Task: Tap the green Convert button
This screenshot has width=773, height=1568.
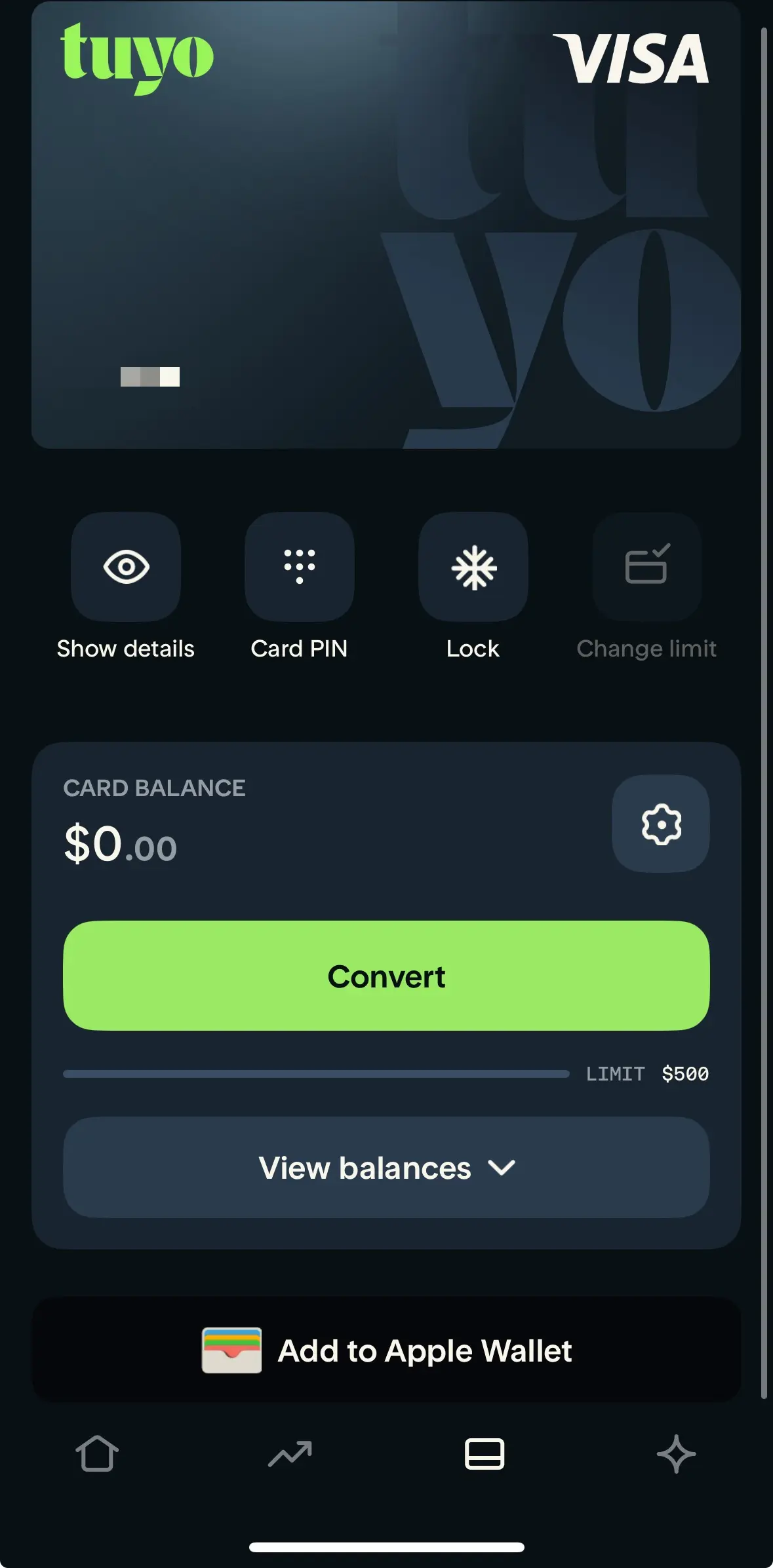Action: (386, 976)
